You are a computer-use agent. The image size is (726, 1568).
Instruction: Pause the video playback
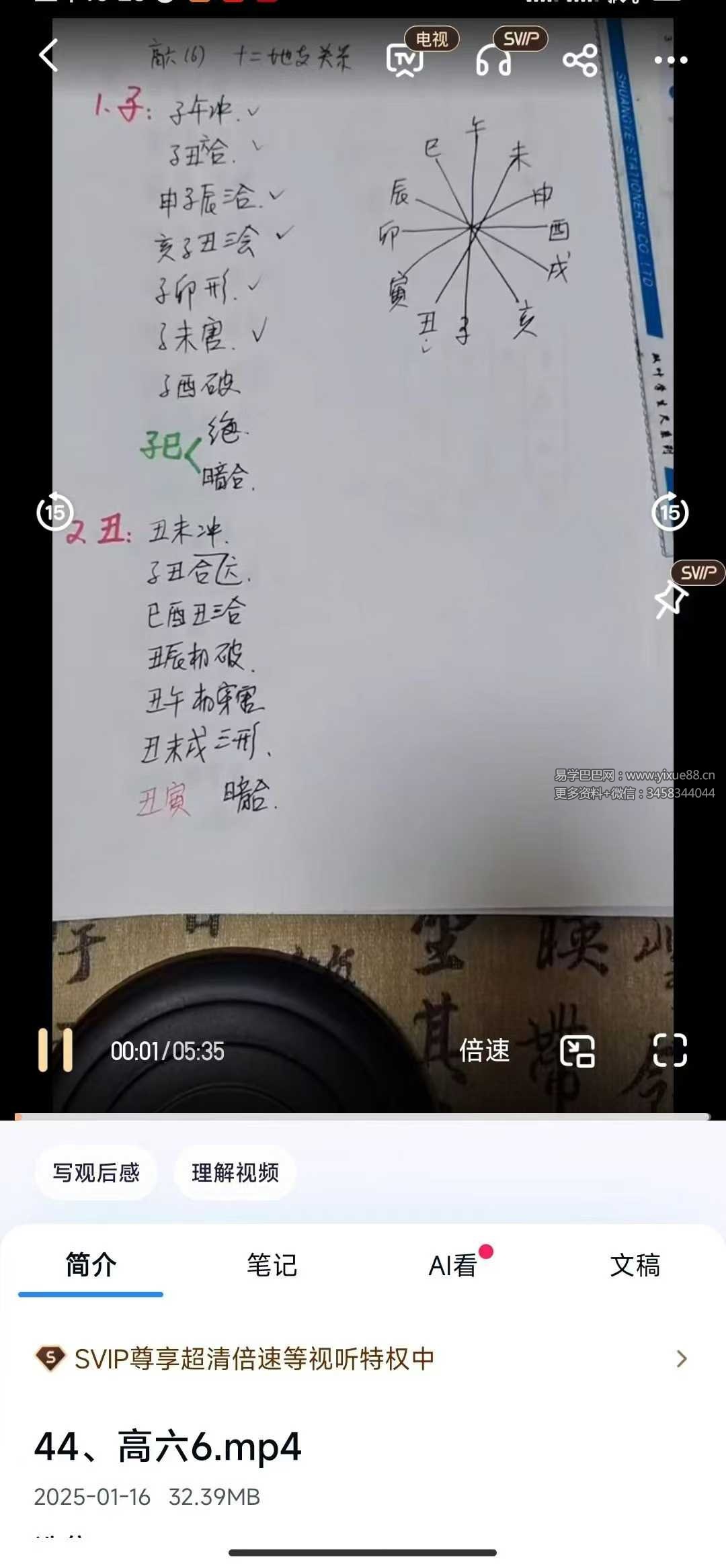coord(55,1050)
